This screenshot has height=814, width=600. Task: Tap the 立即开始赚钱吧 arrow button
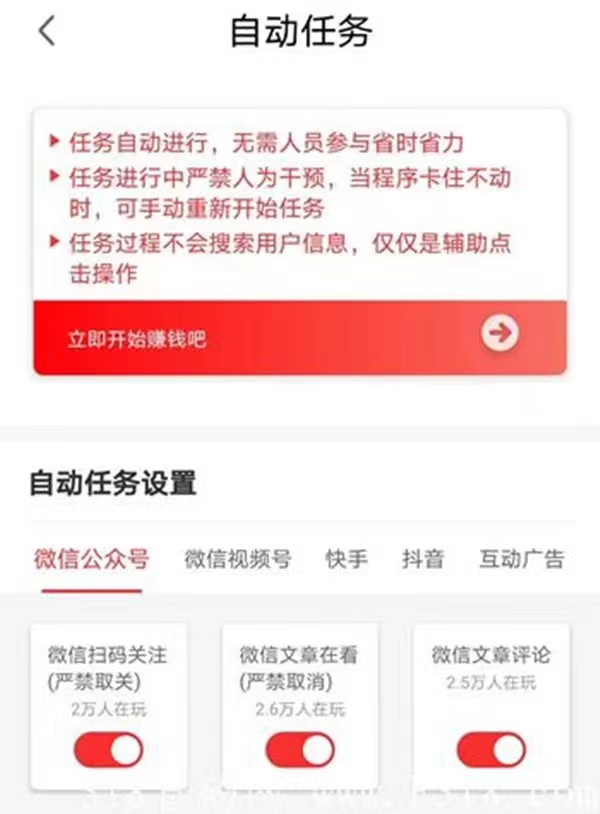pyautogui.click(x=499, y=333)
